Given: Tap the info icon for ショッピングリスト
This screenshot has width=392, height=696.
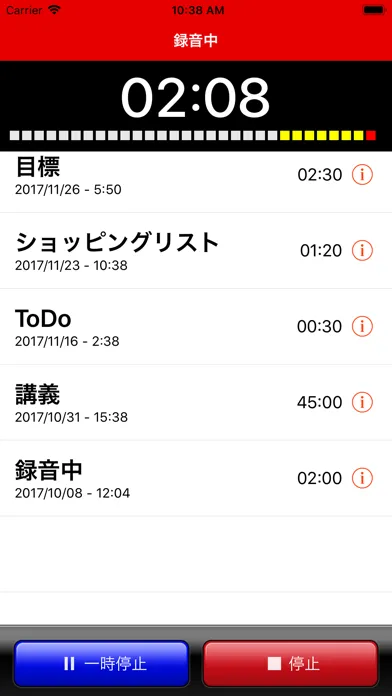Looking at the screenshot, I should coord(362,251).
